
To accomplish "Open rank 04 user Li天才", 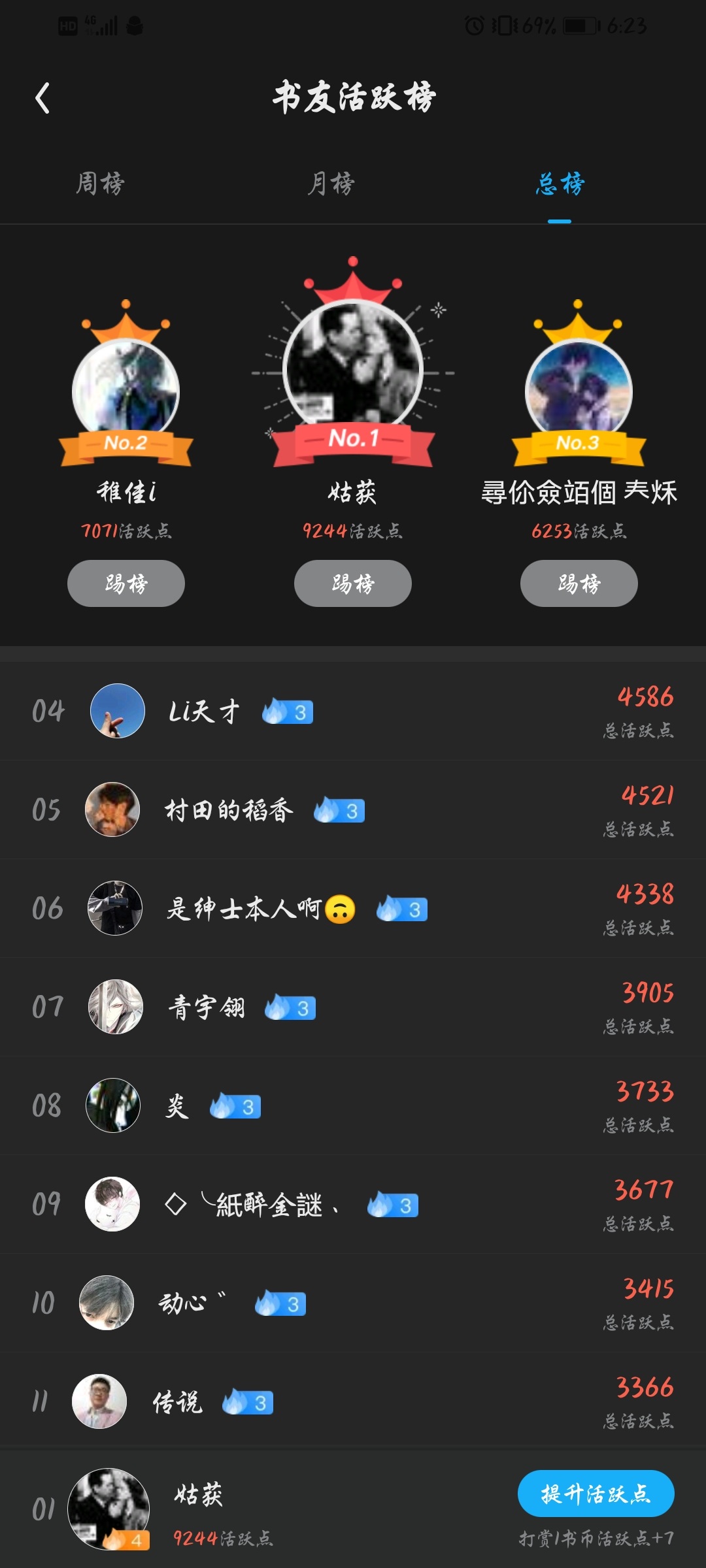I will click(x=353, y=711).
